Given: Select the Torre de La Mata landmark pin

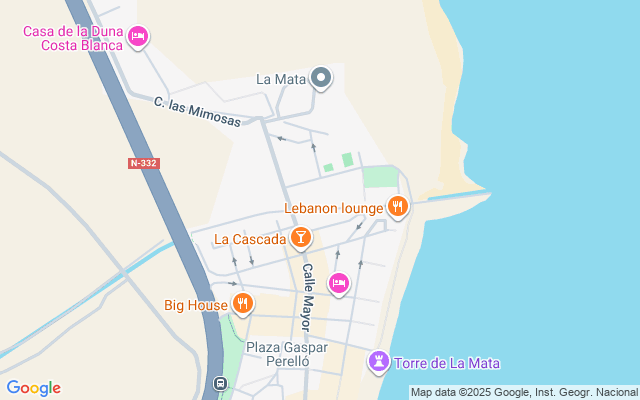Looking at the screenshot, I should 379,362.
